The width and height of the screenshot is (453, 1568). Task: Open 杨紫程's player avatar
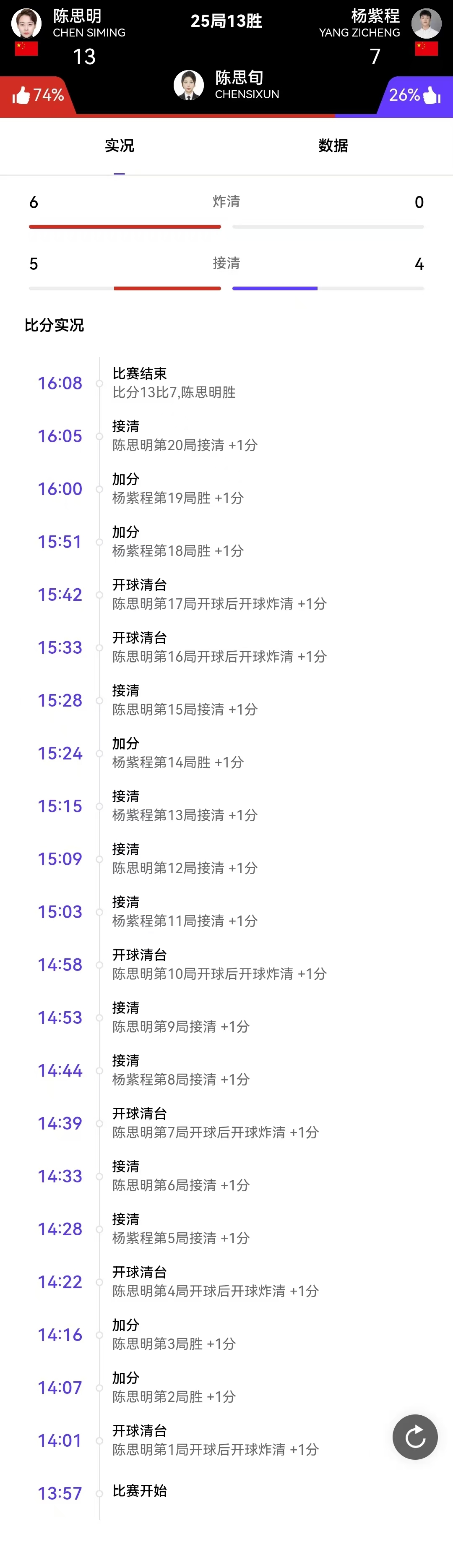[426, 23]
